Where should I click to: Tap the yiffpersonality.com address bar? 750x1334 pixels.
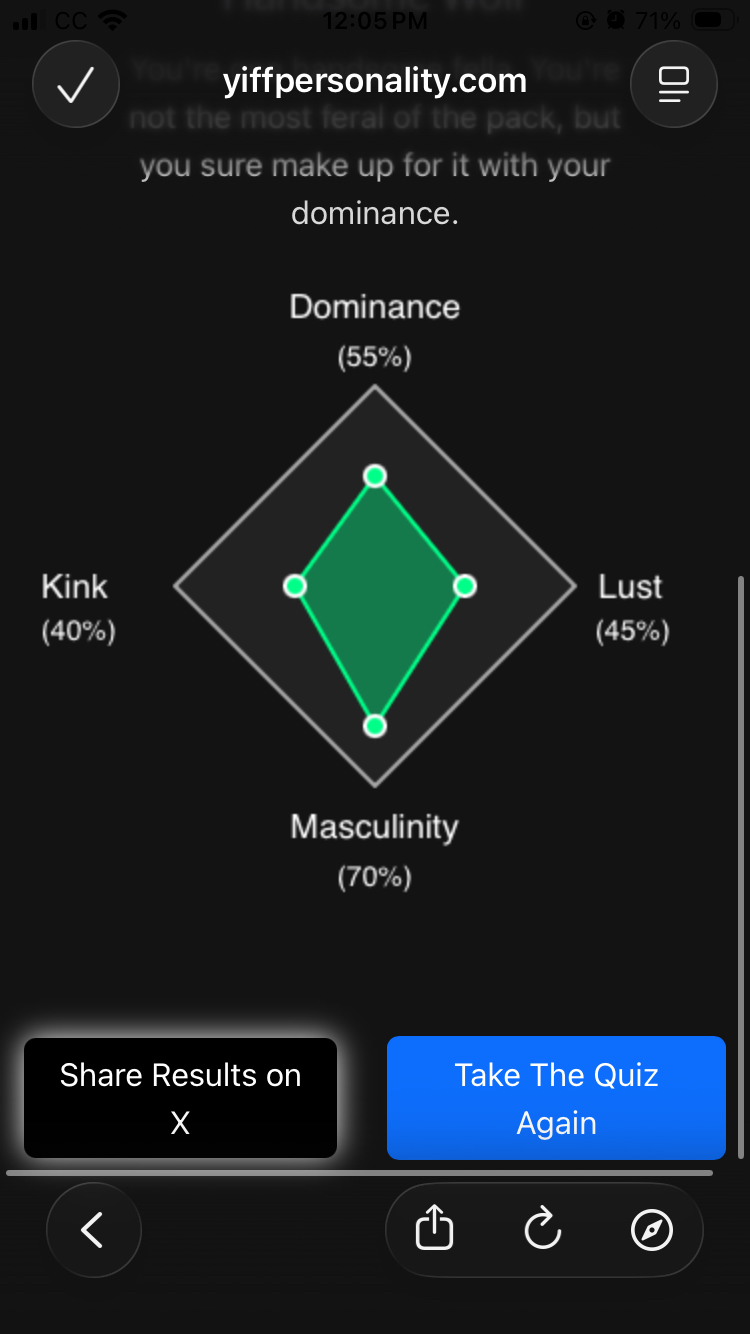(x=375, y=82)
